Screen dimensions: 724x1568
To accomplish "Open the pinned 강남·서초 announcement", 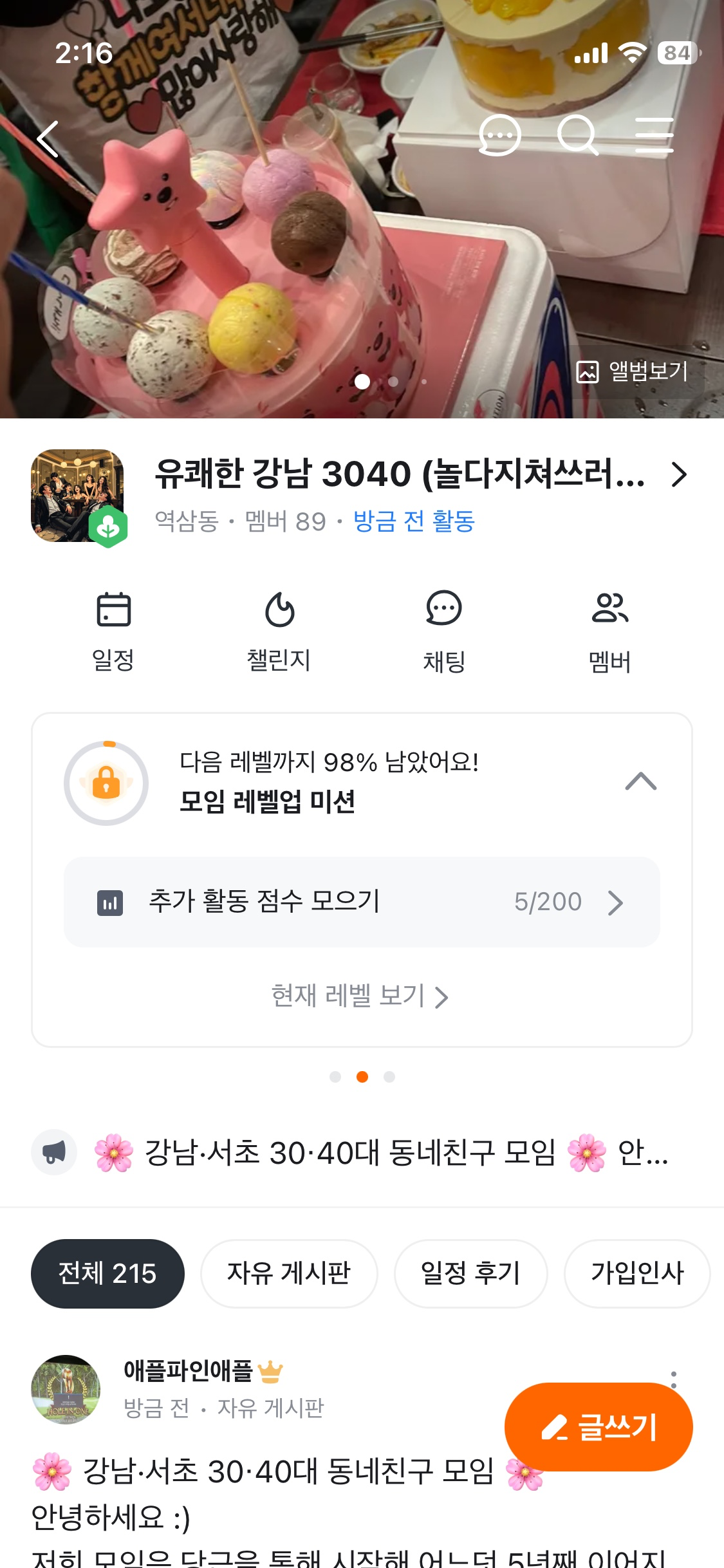I will [380, 1153].
